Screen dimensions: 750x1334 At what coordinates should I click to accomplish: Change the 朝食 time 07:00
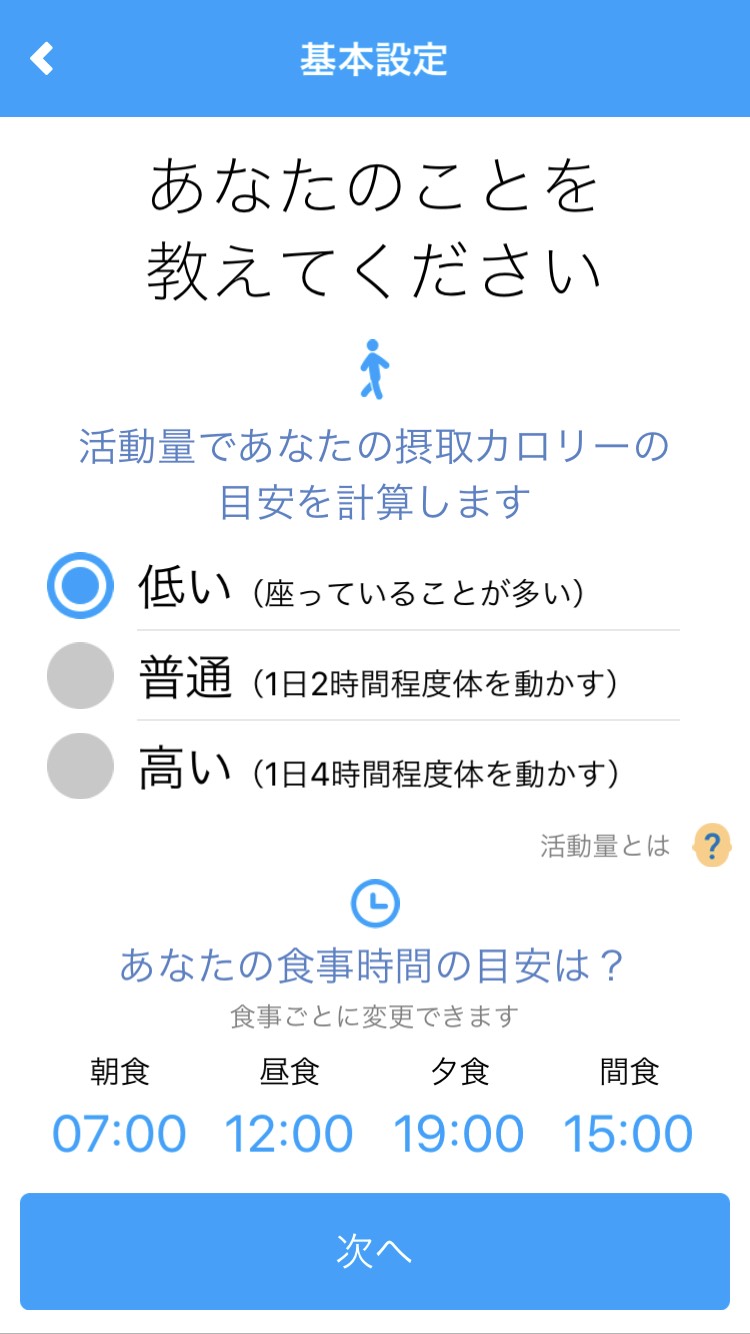(x=119, y=1134)
